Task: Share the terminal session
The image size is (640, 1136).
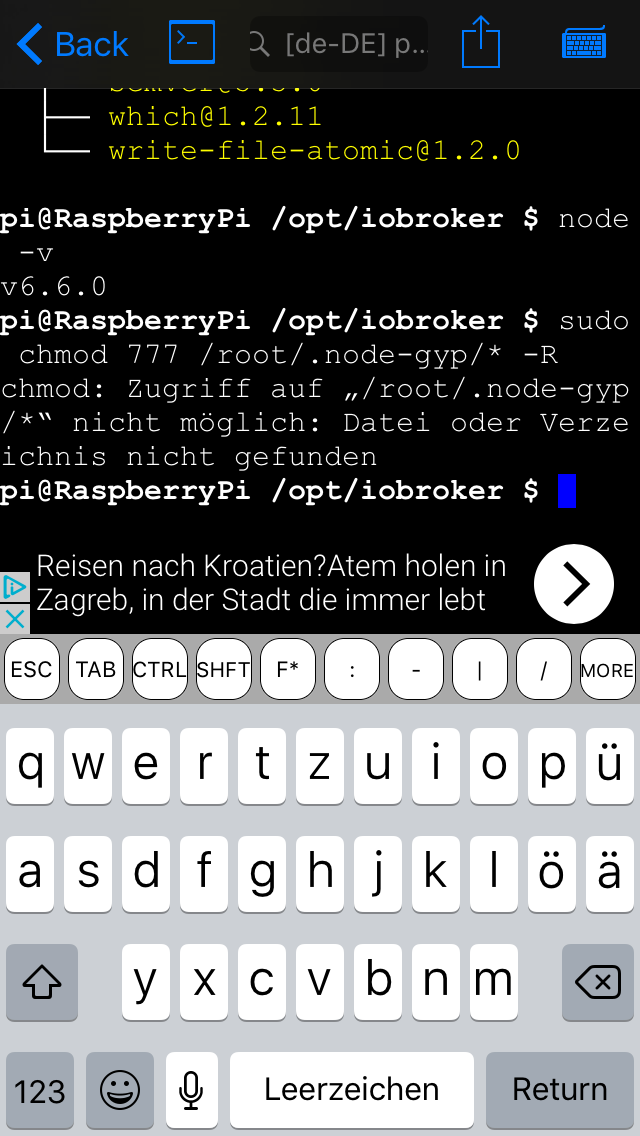Action: tap(480, 43)
